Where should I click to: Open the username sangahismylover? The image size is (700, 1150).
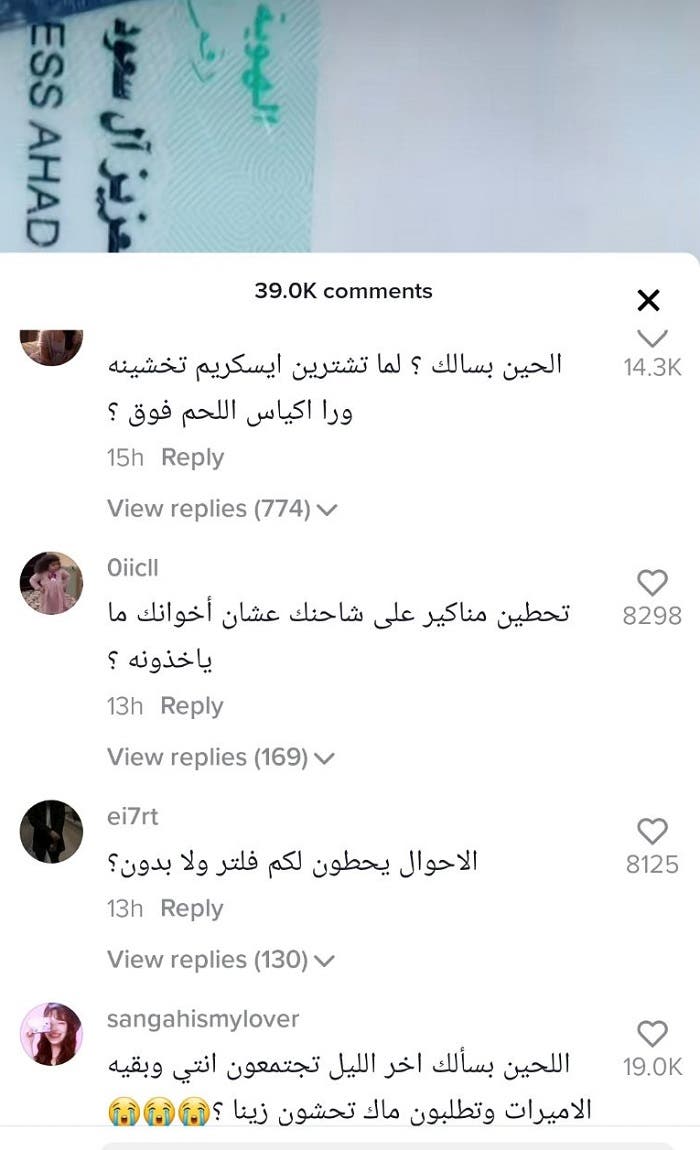203,1019
